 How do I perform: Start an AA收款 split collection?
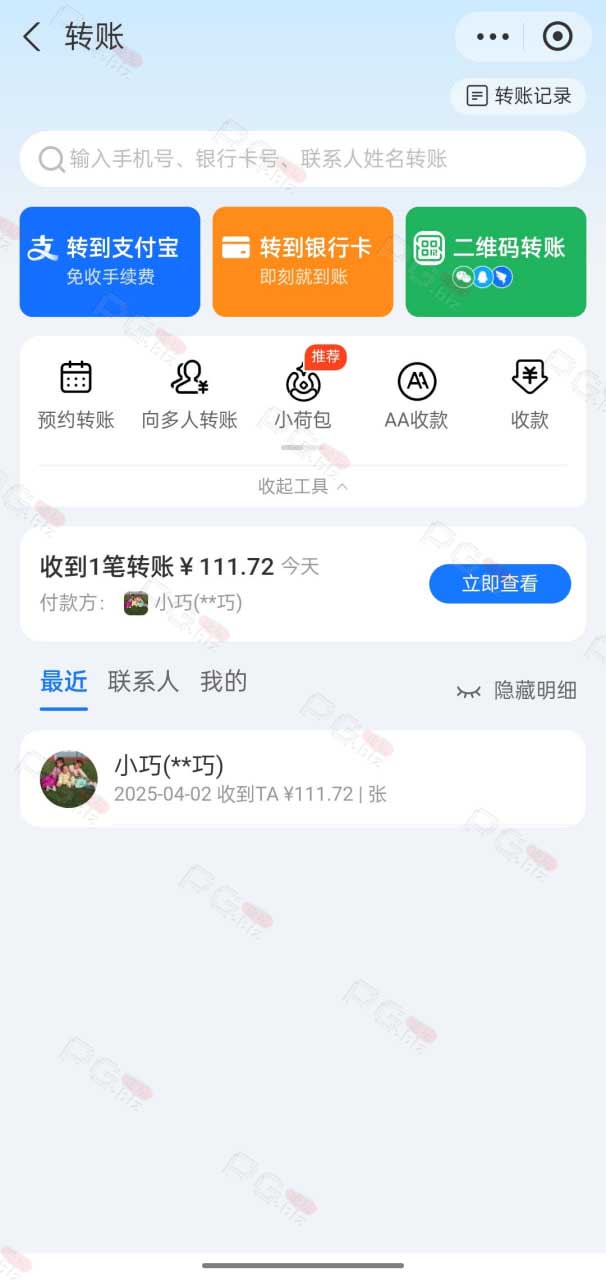pos(417,396)
